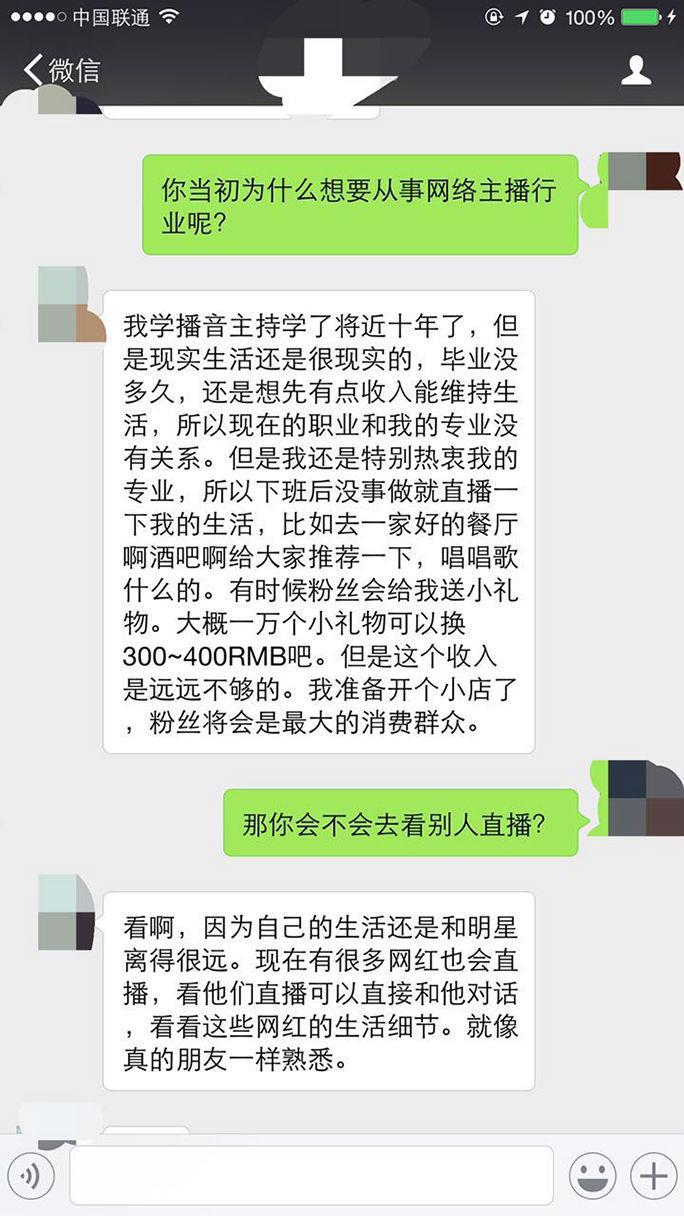The width and height of the screenshot is (684, 1216).
Task: Open avatar beside 我学播音主持 reply
Action: pyautogui.click(x=70, y=305)
